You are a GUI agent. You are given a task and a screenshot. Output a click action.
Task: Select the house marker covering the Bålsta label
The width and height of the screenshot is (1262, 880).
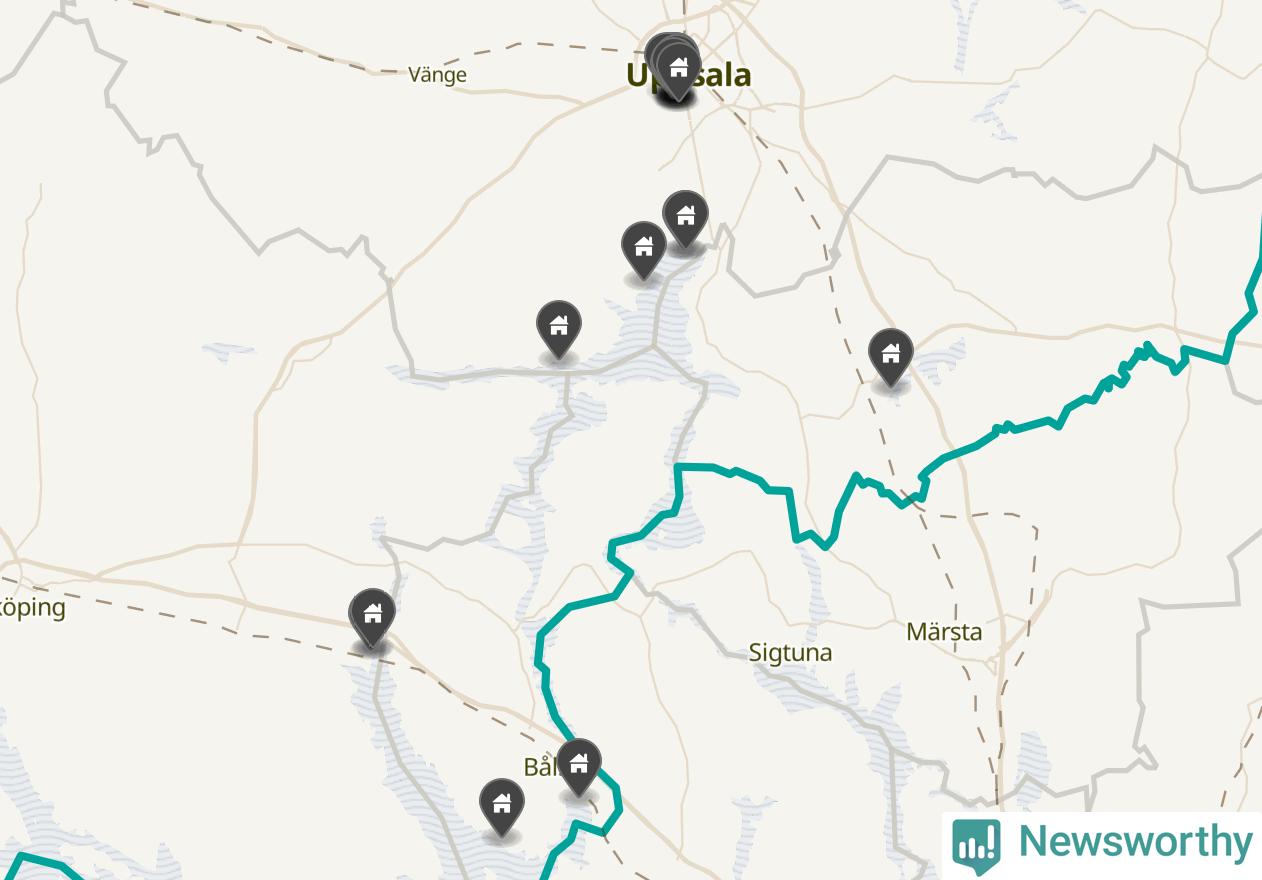pos(578,765)
